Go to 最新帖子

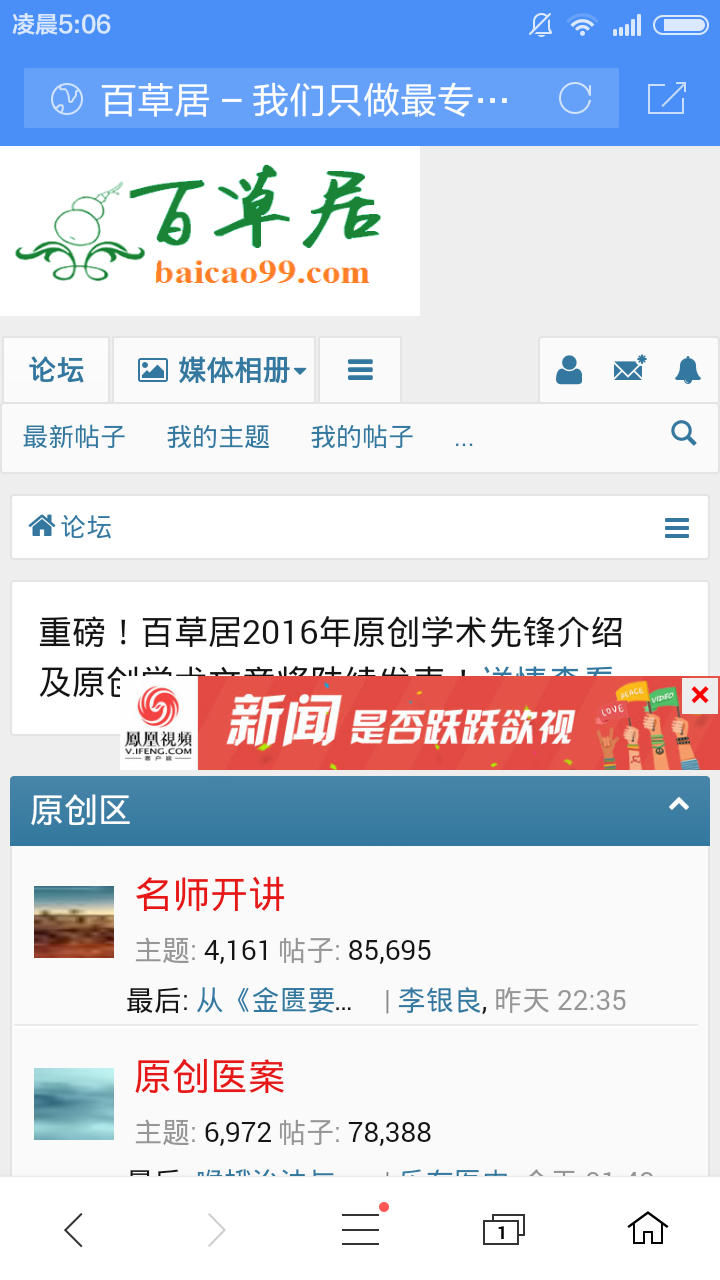[x=74, y=437]
